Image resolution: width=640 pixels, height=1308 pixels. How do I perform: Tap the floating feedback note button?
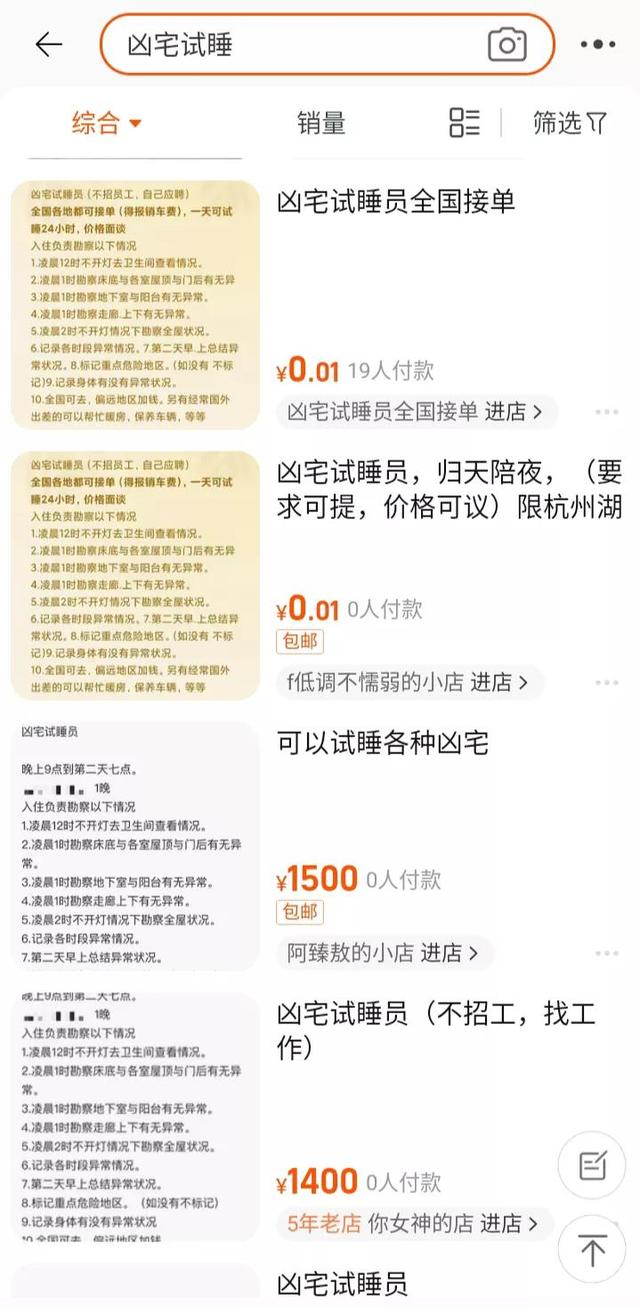(x=592, y=1164)
